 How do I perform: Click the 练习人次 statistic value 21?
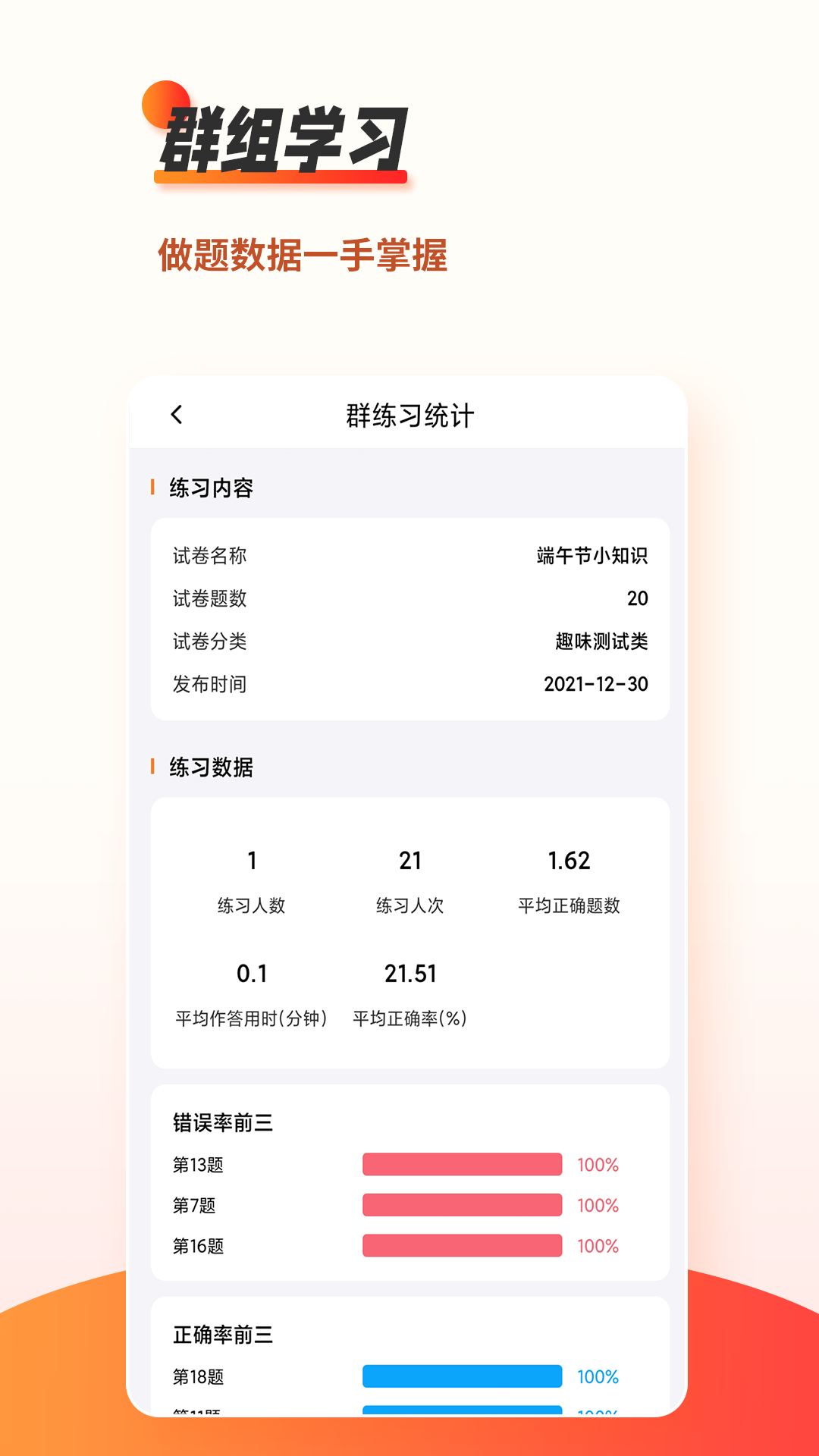(x=410, y=860)
